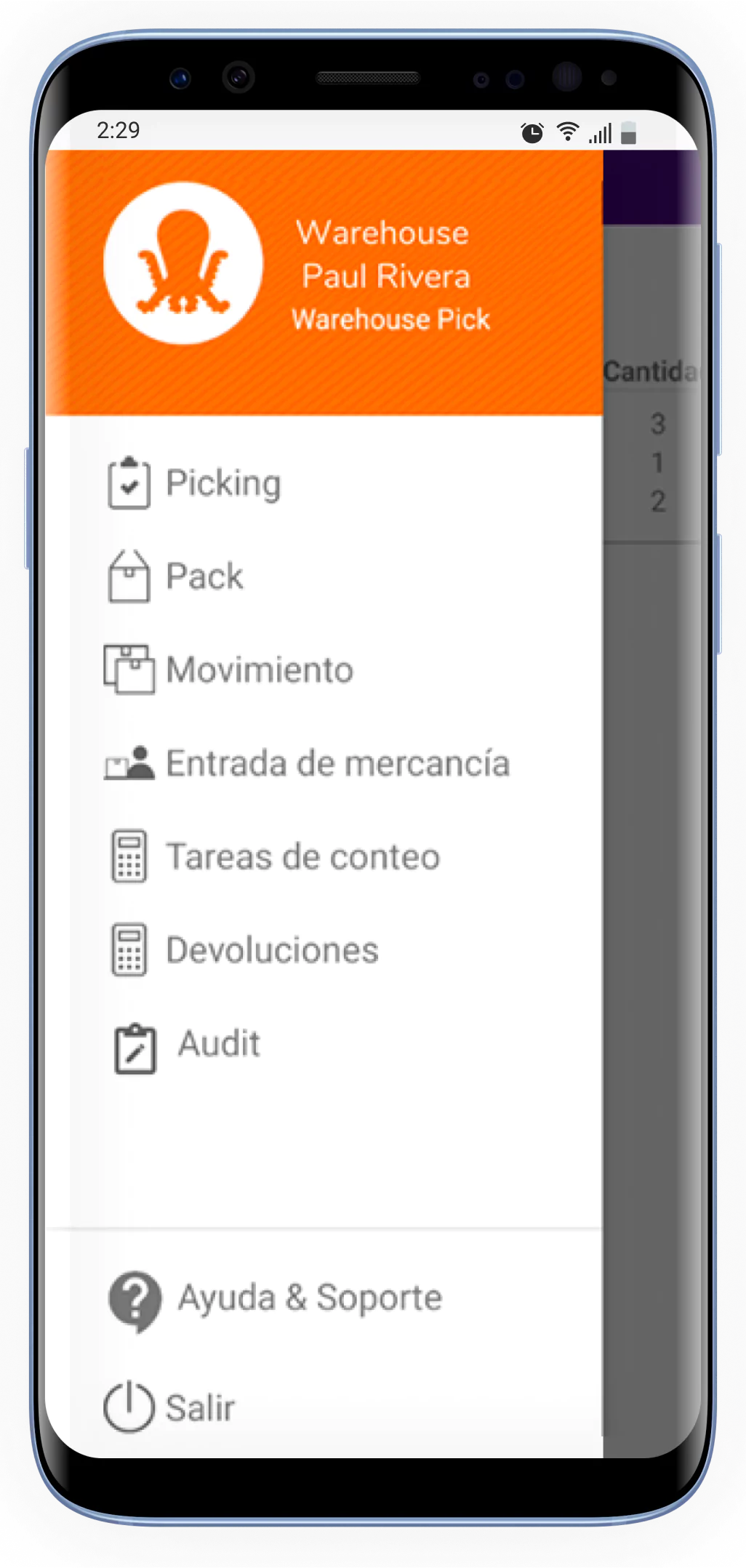Open Entrada de mercancía

pos(324,763)
